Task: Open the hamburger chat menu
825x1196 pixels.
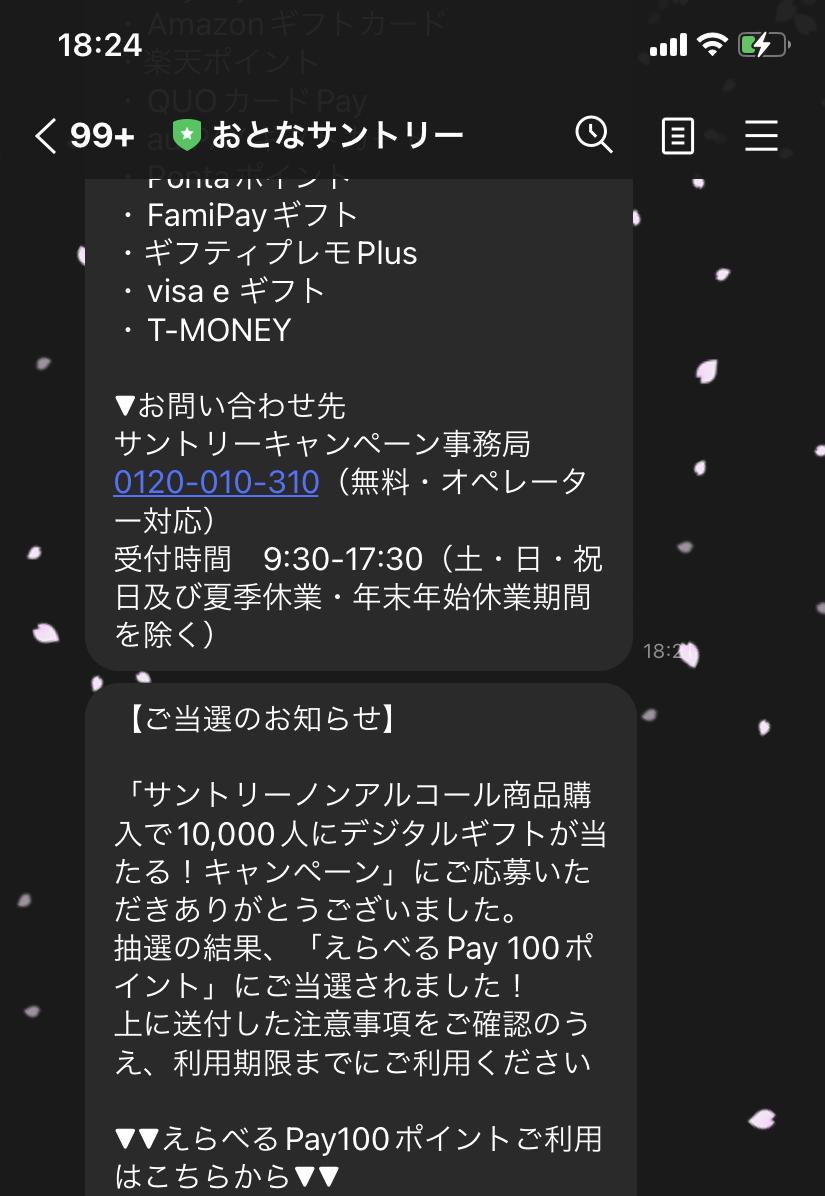Action: [x=761, y=135]
